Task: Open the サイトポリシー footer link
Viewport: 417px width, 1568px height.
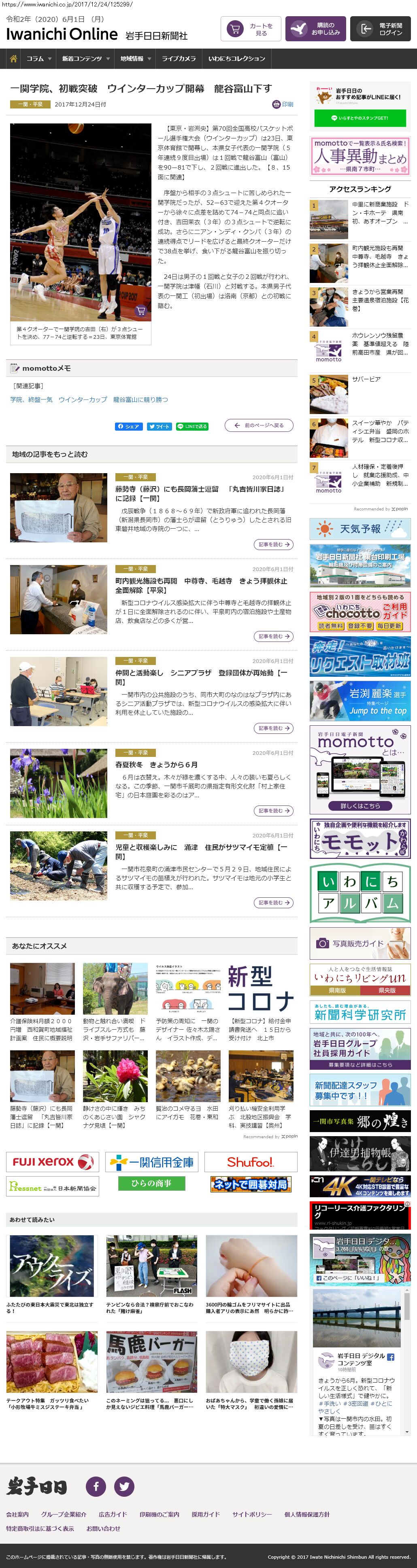Action: (x=252, y=1514)
